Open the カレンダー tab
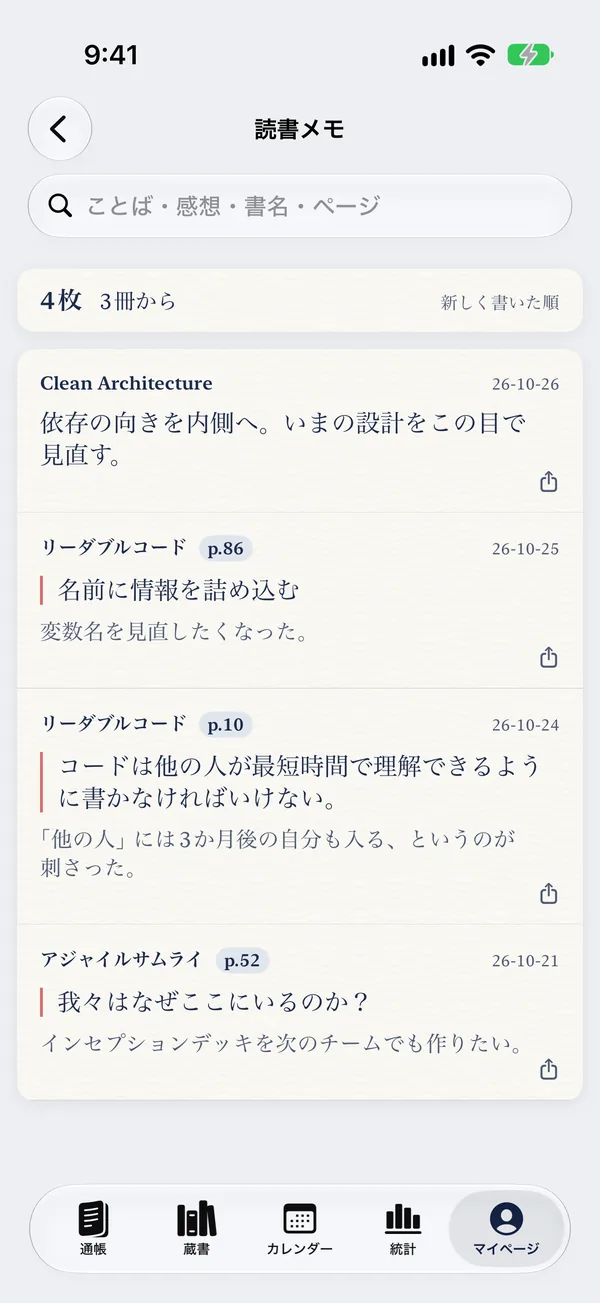This screenshot has height=1303, width=600. [x=300, y=1228]
